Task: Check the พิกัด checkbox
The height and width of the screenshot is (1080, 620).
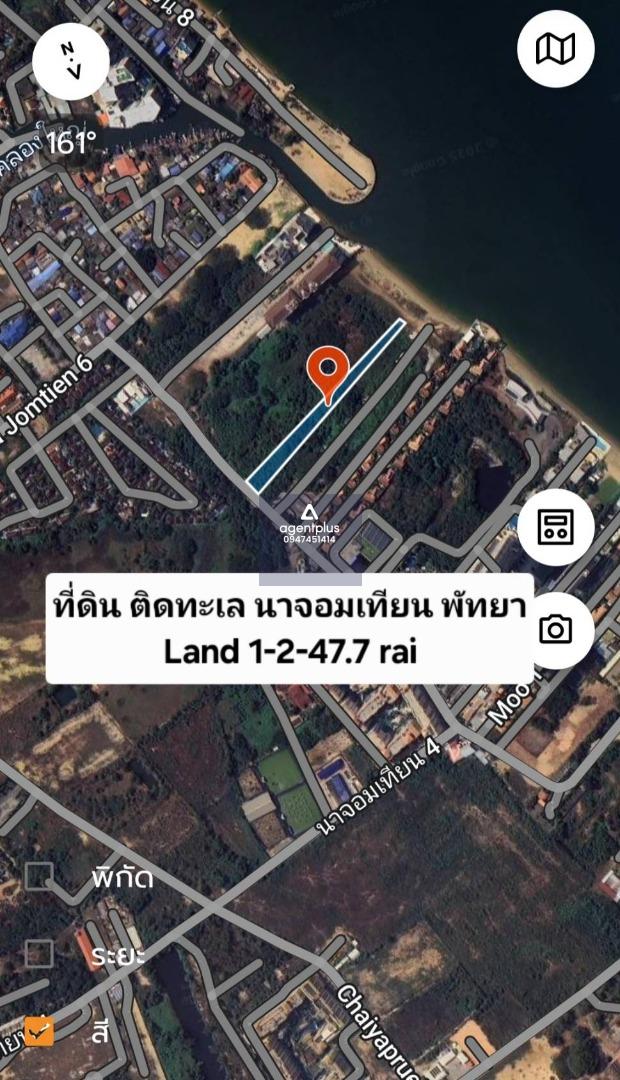Action: pyautogui.click(x=39, y=876)
